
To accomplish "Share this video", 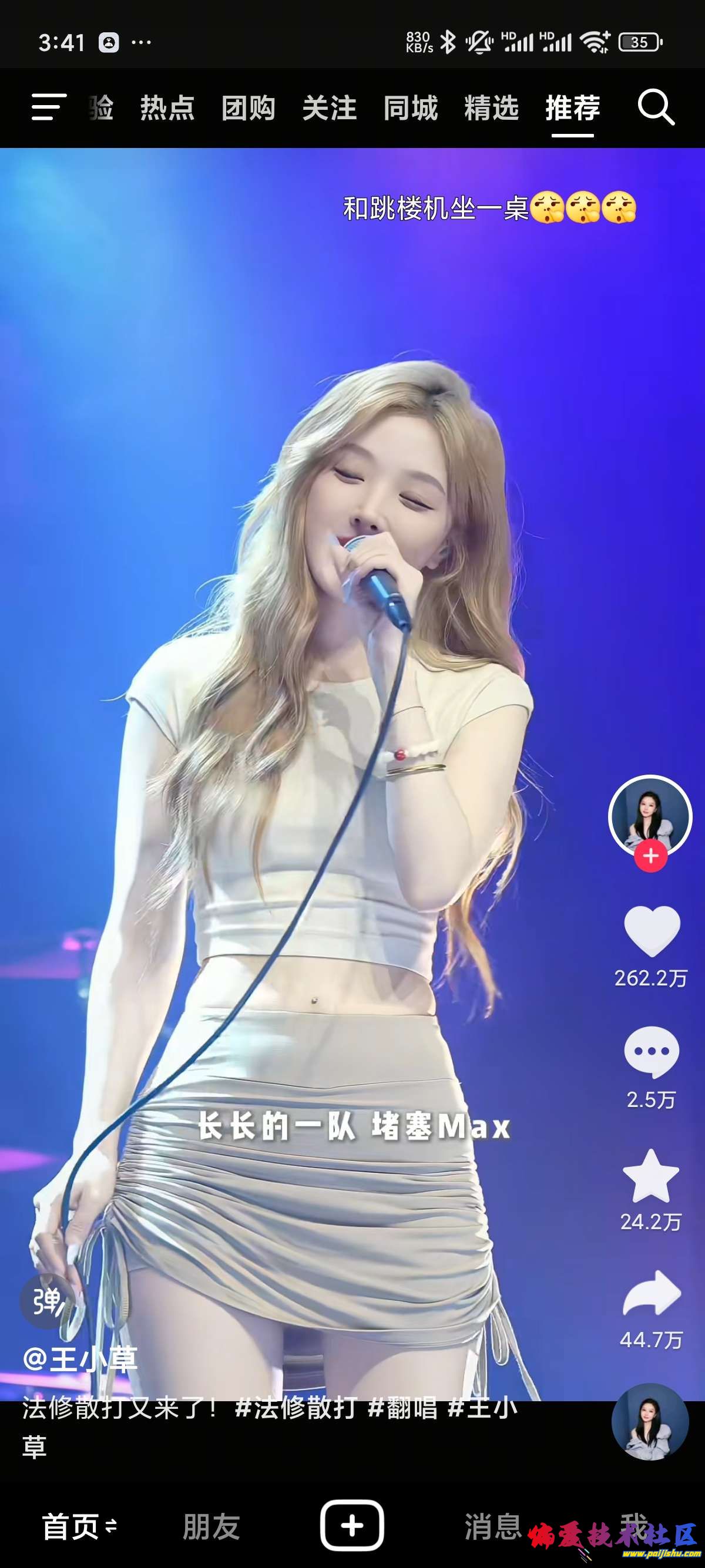I will point(651,1293).
